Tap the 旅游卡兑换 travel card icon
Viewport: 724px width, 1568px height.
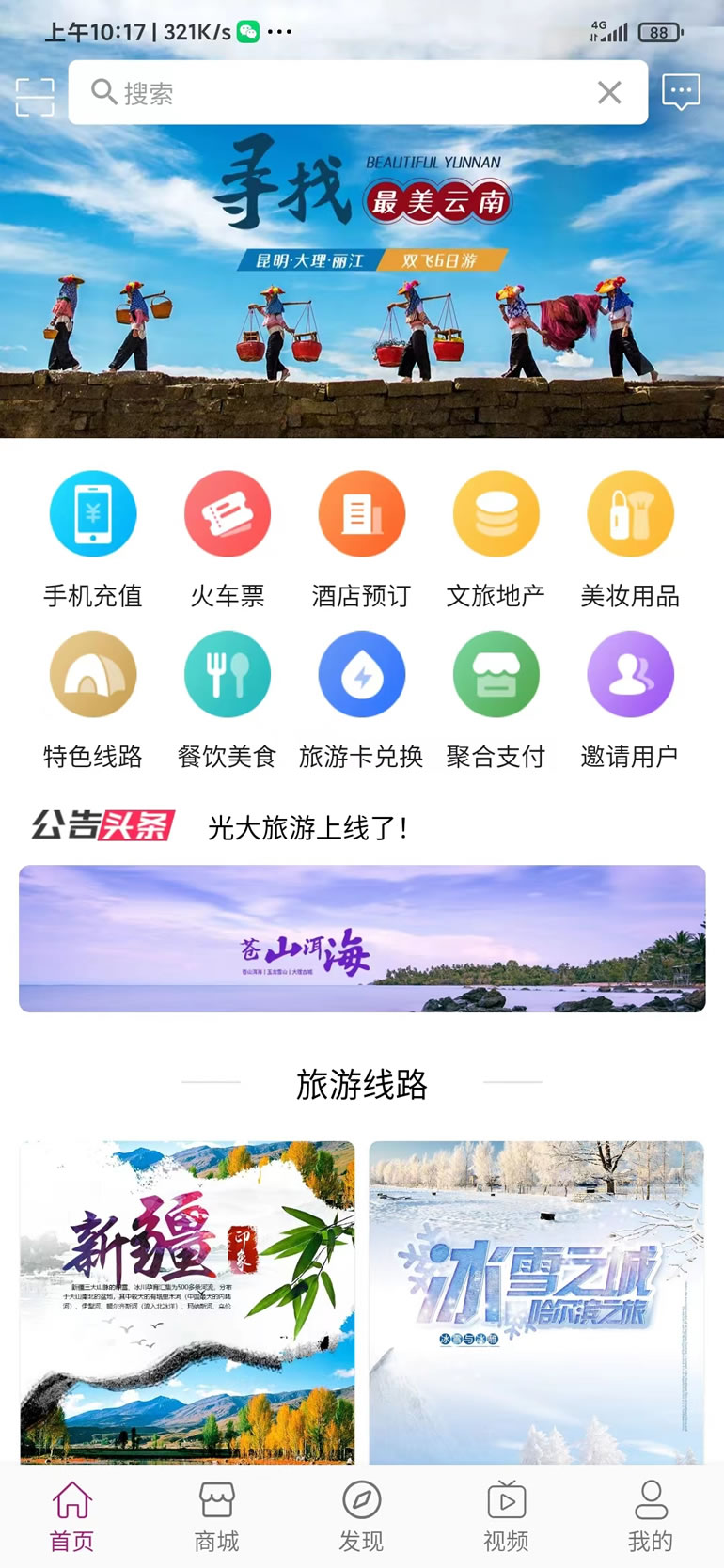coord(362,674)
